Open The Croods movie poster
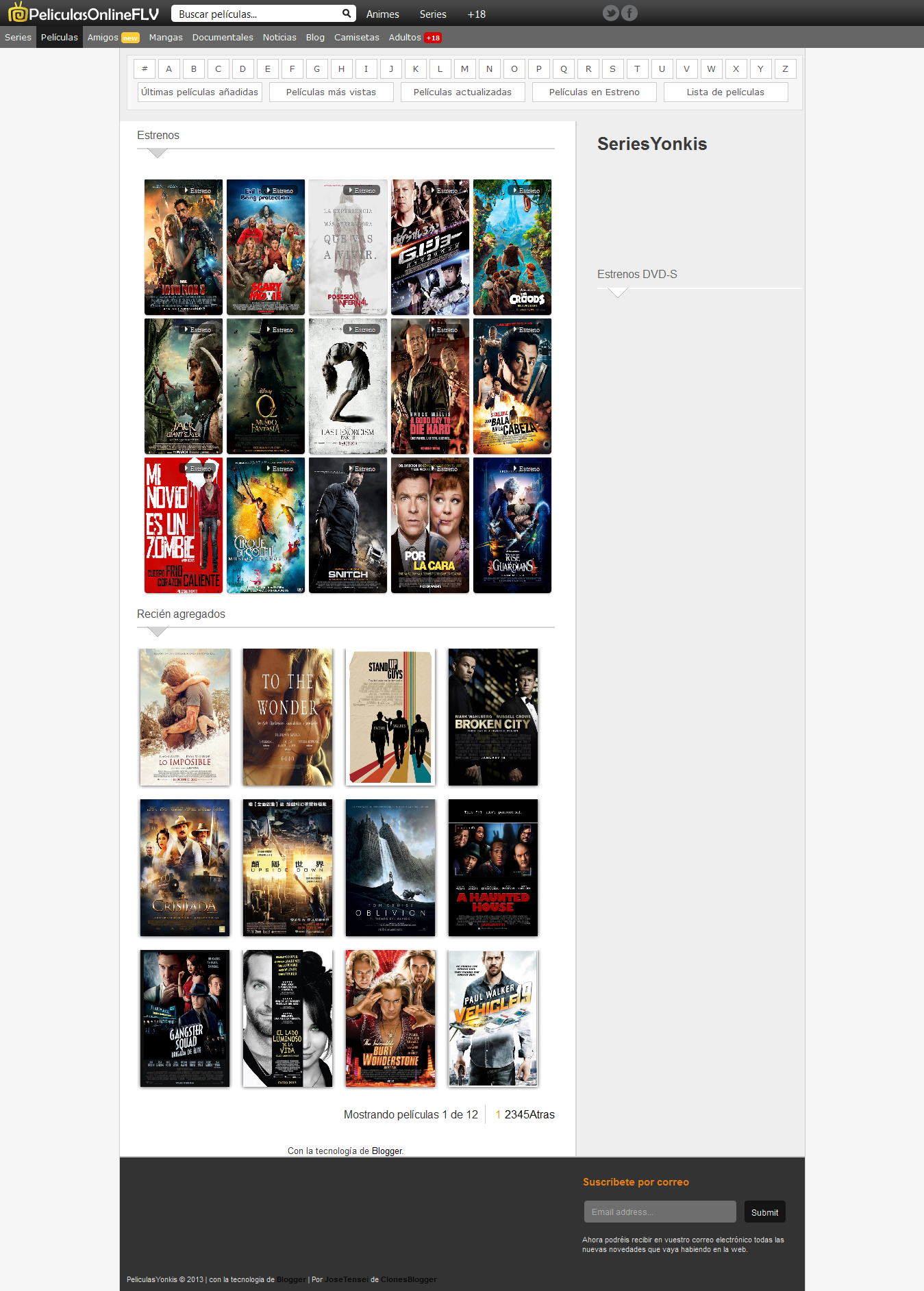 click(512, 247)
